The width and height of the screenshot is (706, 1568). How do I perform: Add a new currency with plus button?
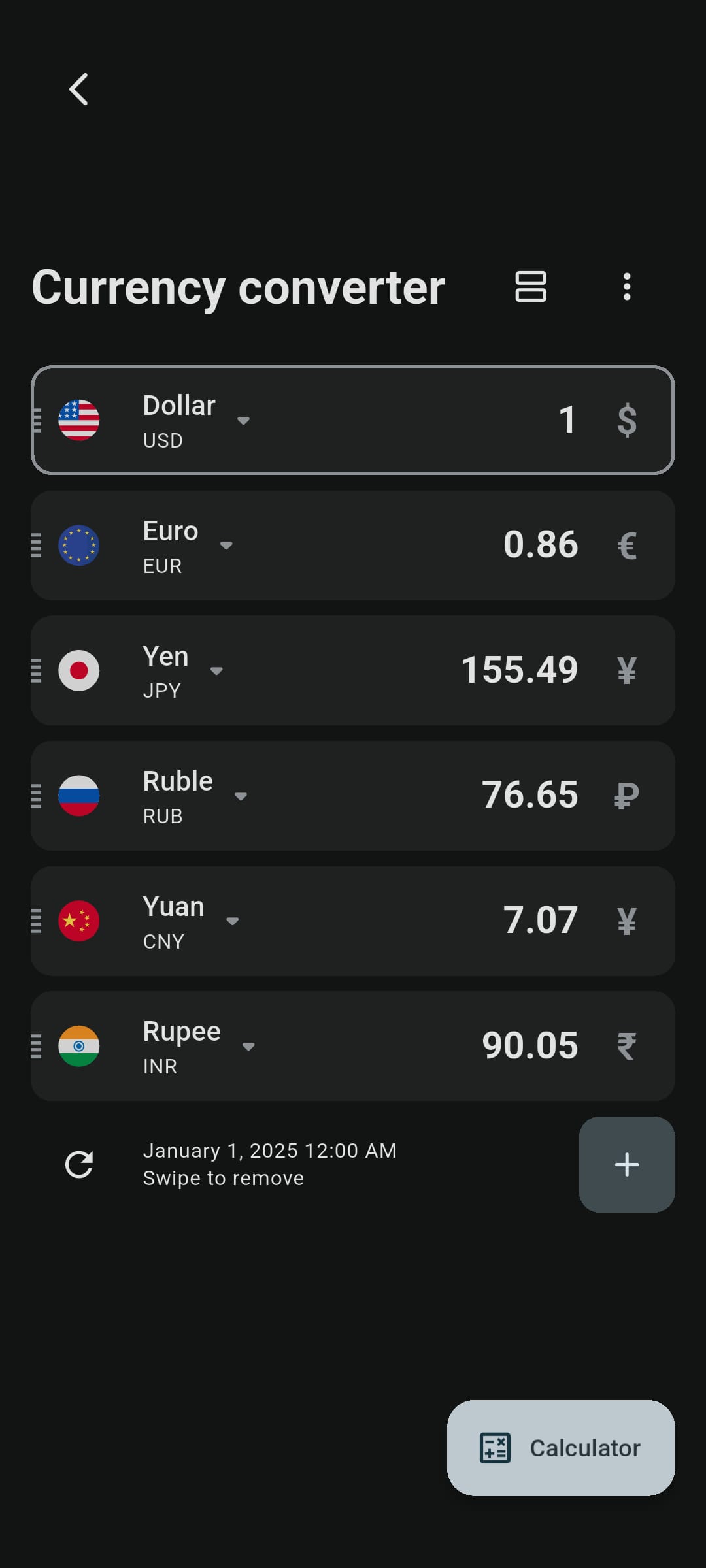(x=626, y=1164)
